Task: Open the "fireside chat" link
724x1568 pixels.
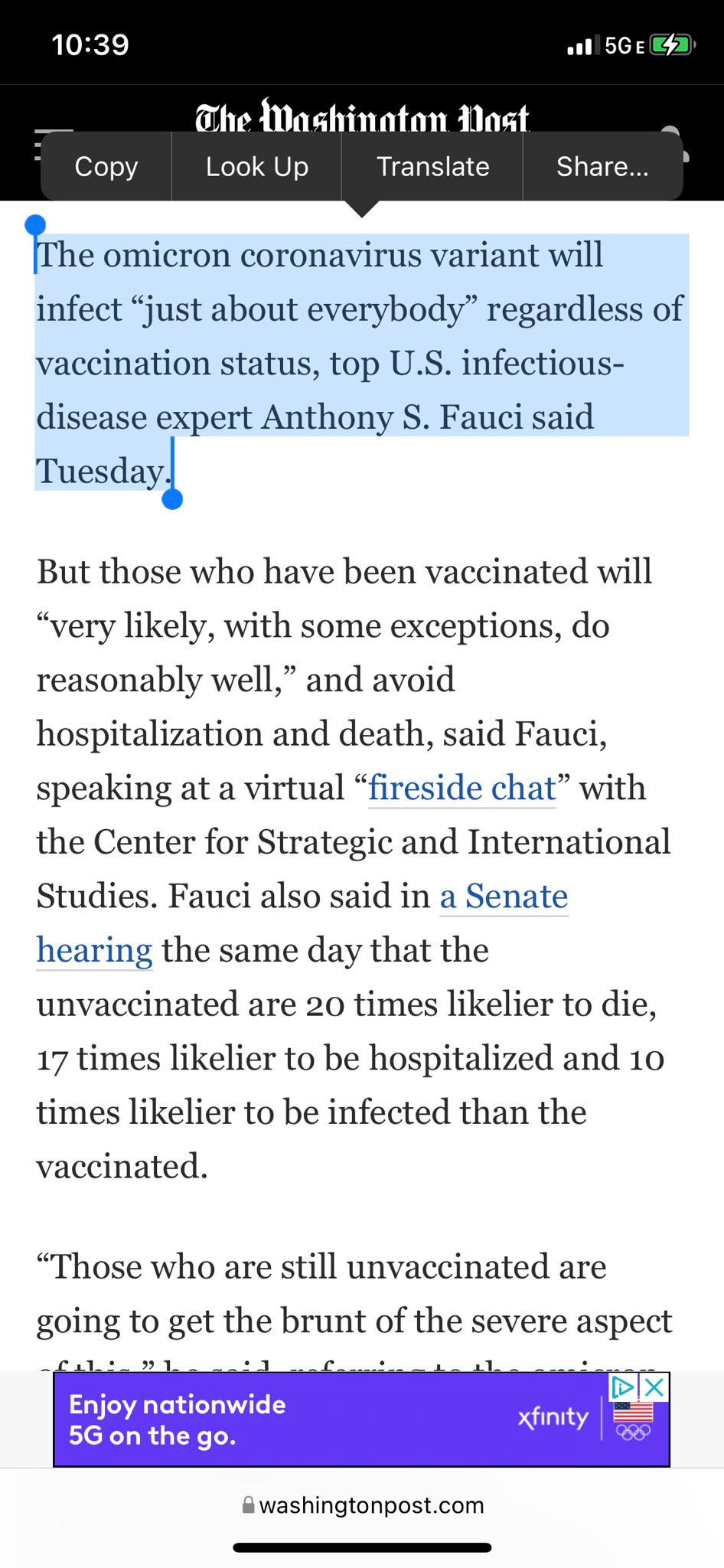Action: [462, 789]
